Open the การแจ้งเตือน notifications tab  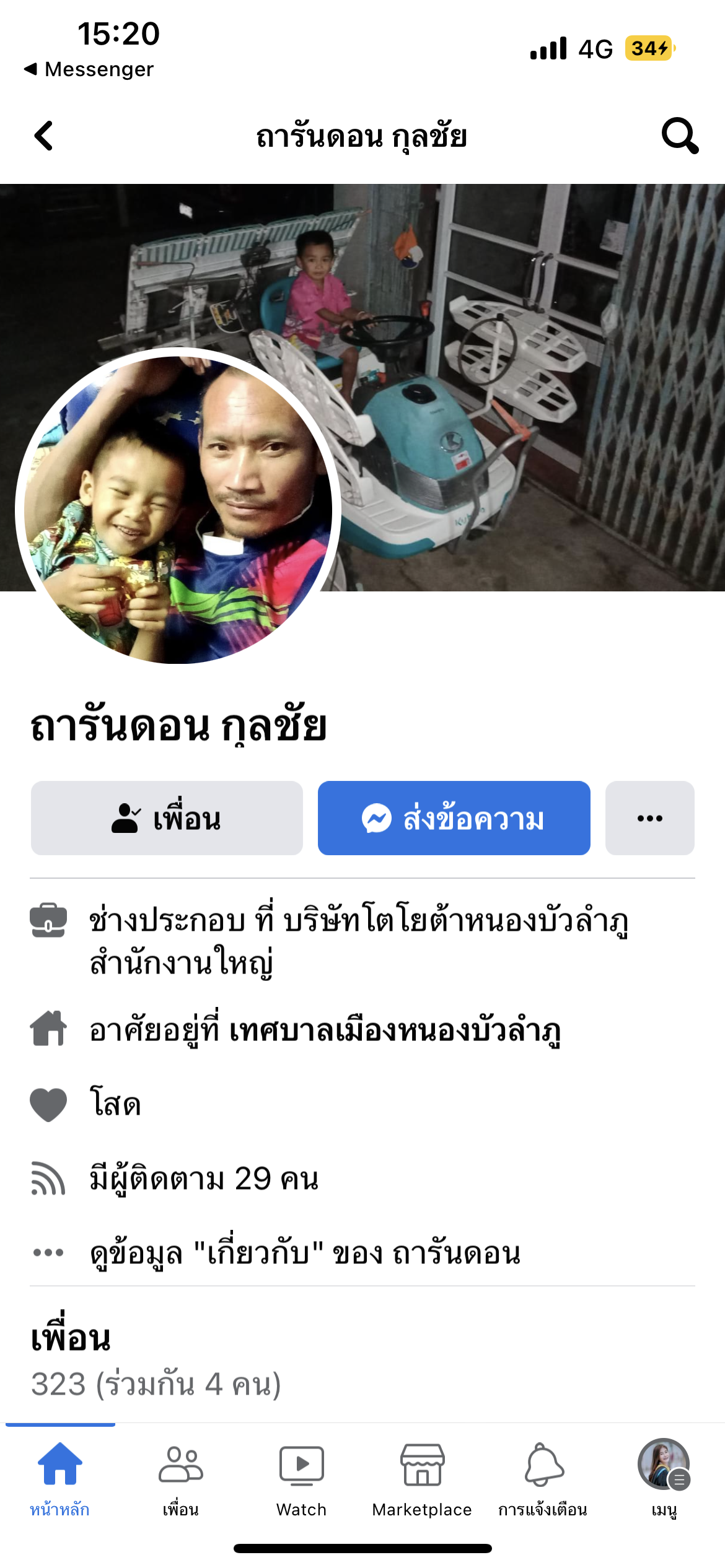(543, 1477)
